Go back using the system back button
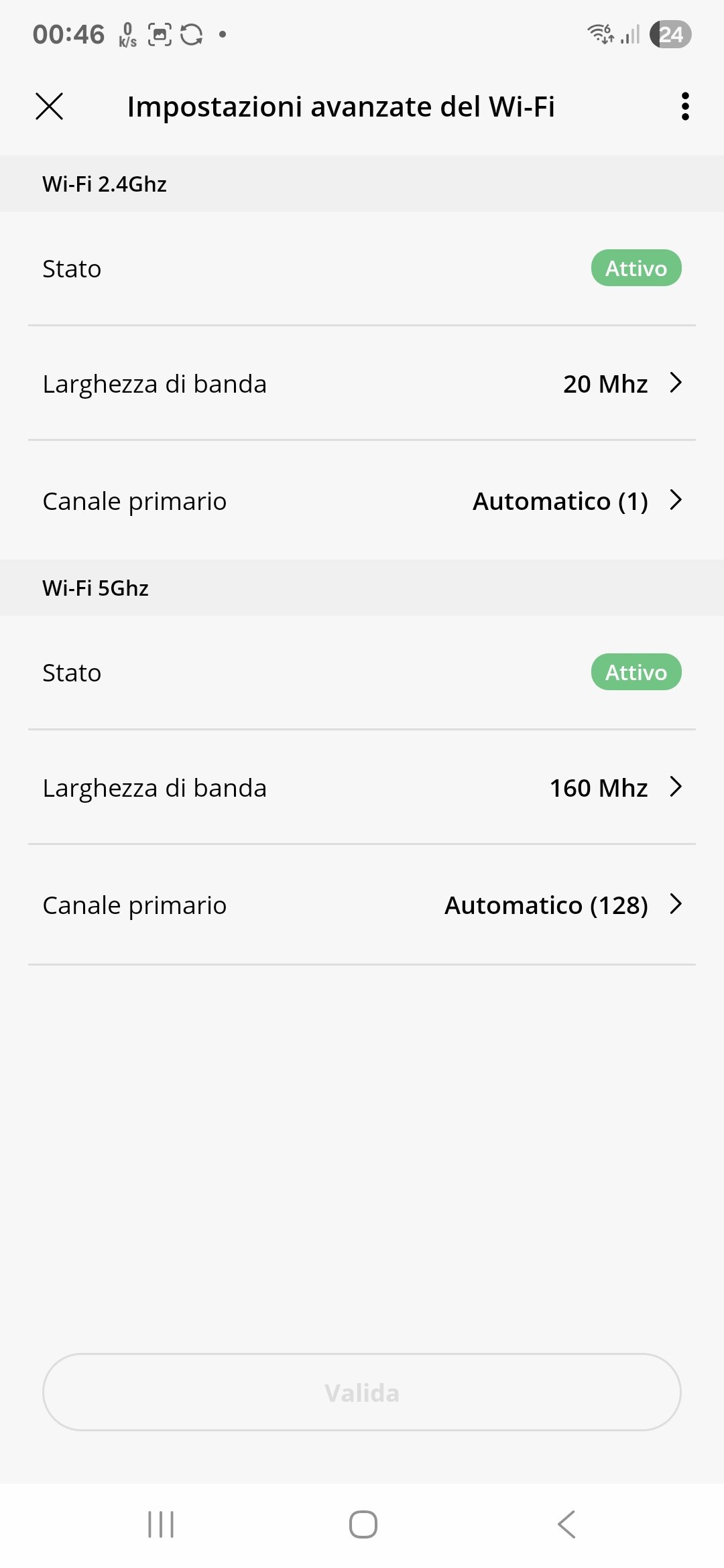This screenshot has width=724, height=1568. 566,1524
